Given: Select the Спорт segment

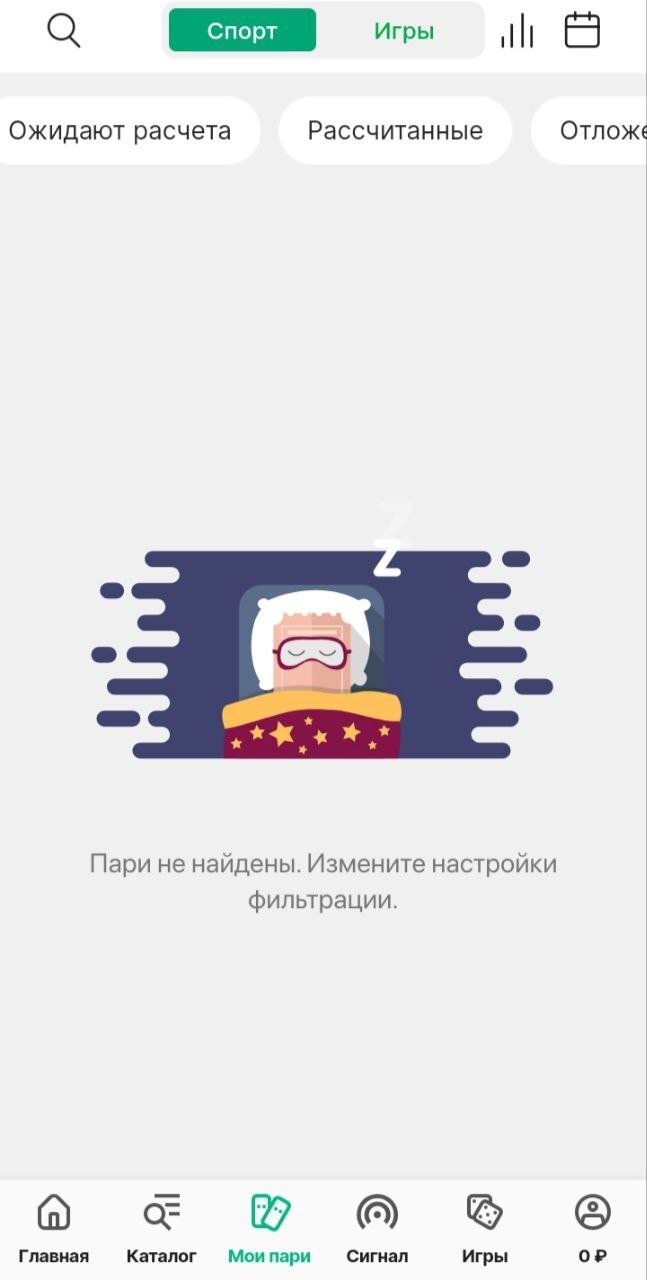Looking at the screenshot, I should click(242, 31).
